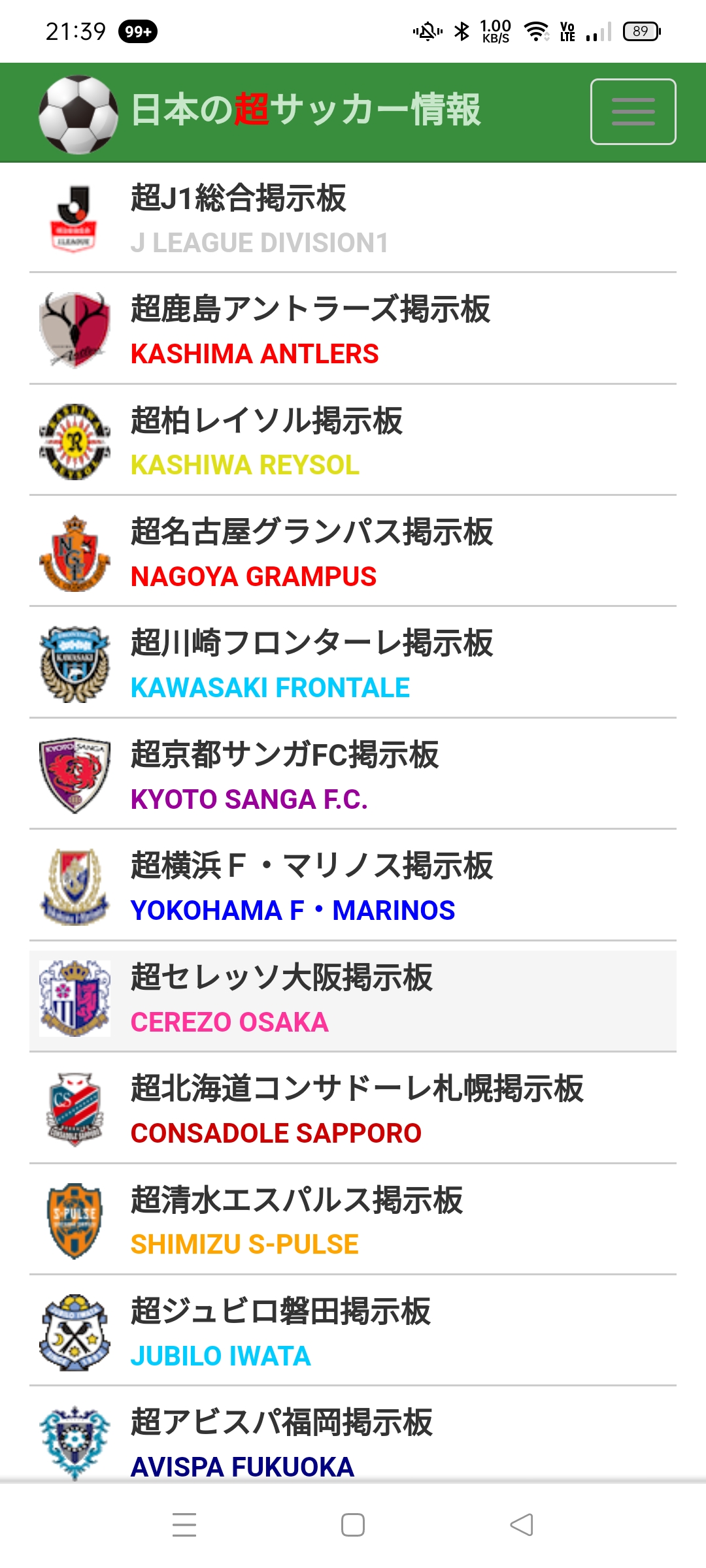Tap the system home button
The image size is (706, 1568).
pyautogui.click(x=353, y=1525)
